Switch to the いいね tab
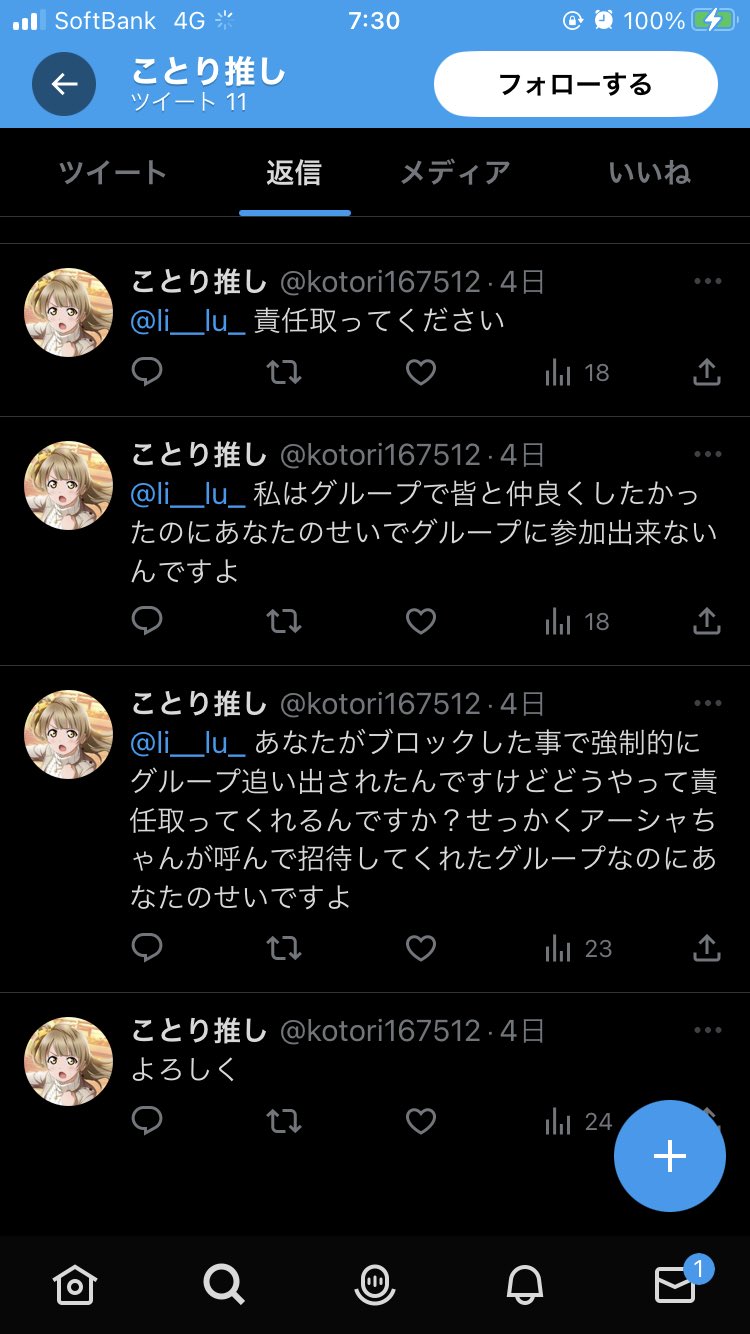 click(649, 173)
